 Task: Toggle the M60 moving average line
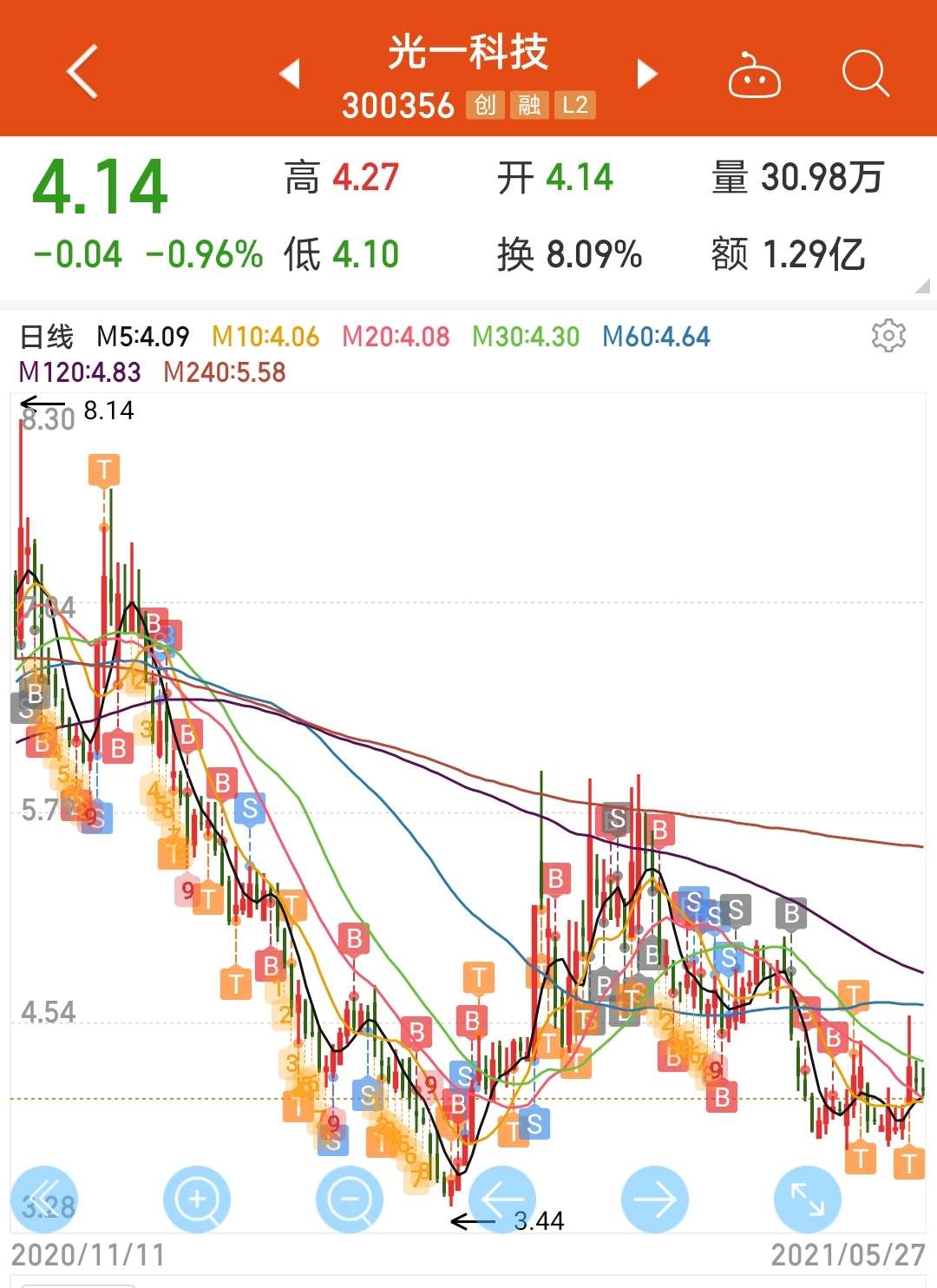tap(655, 337)
